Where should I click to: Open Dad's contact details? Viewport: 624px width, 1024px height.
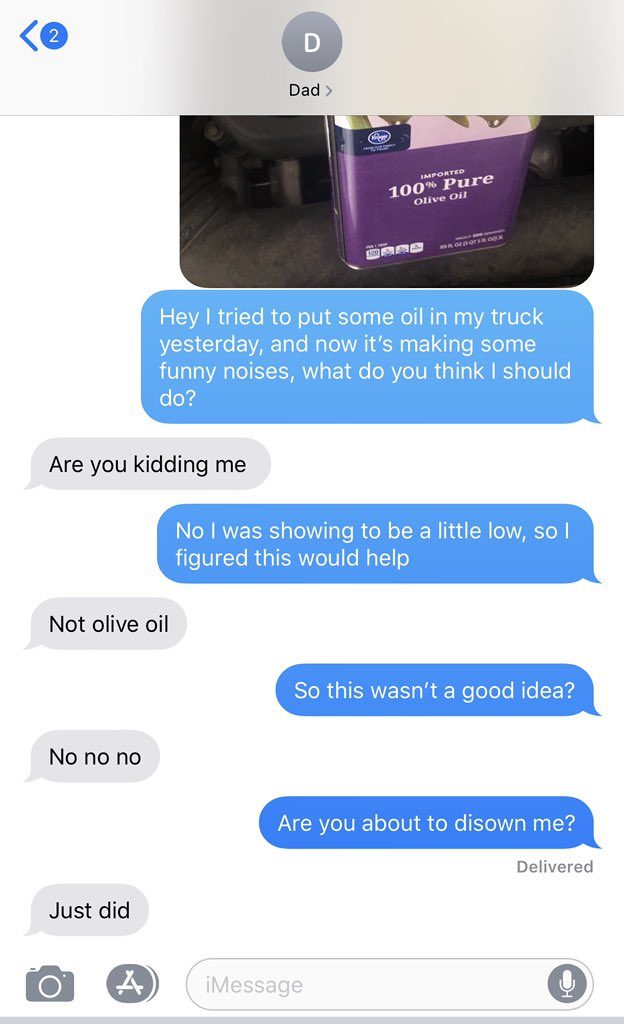point(311,56)
